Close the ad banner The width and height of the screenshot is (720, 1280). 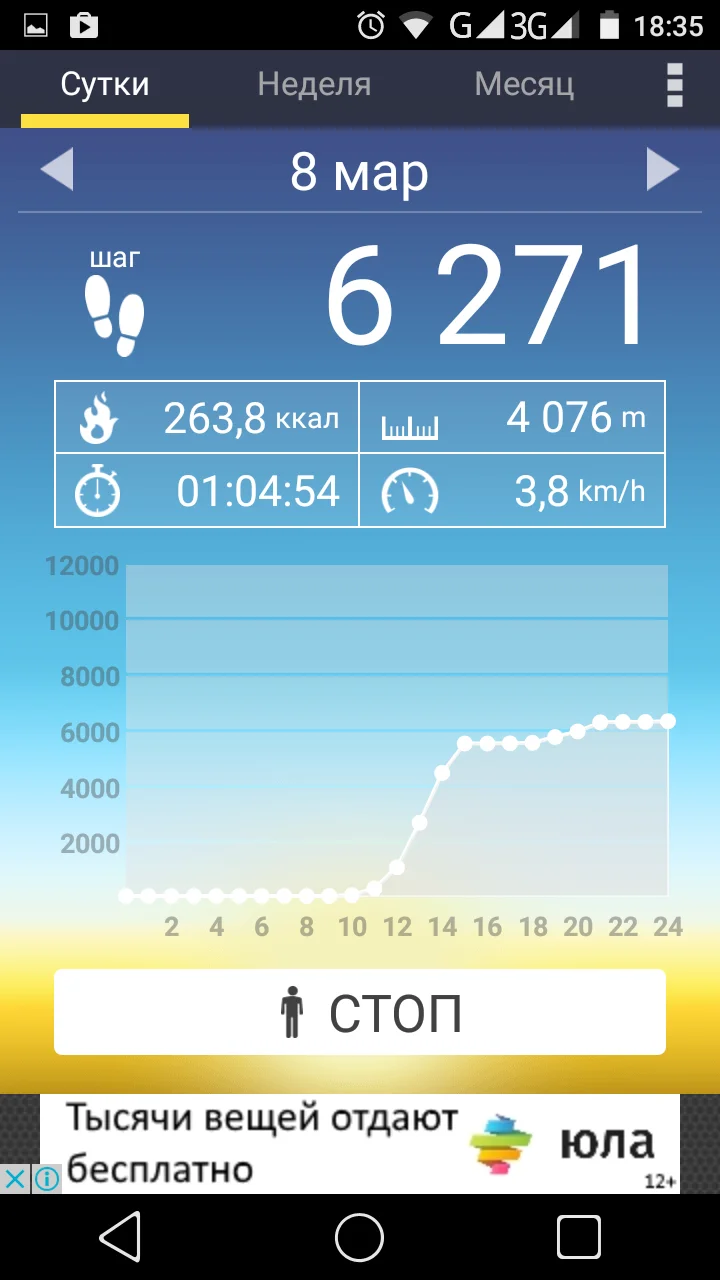15,1179
